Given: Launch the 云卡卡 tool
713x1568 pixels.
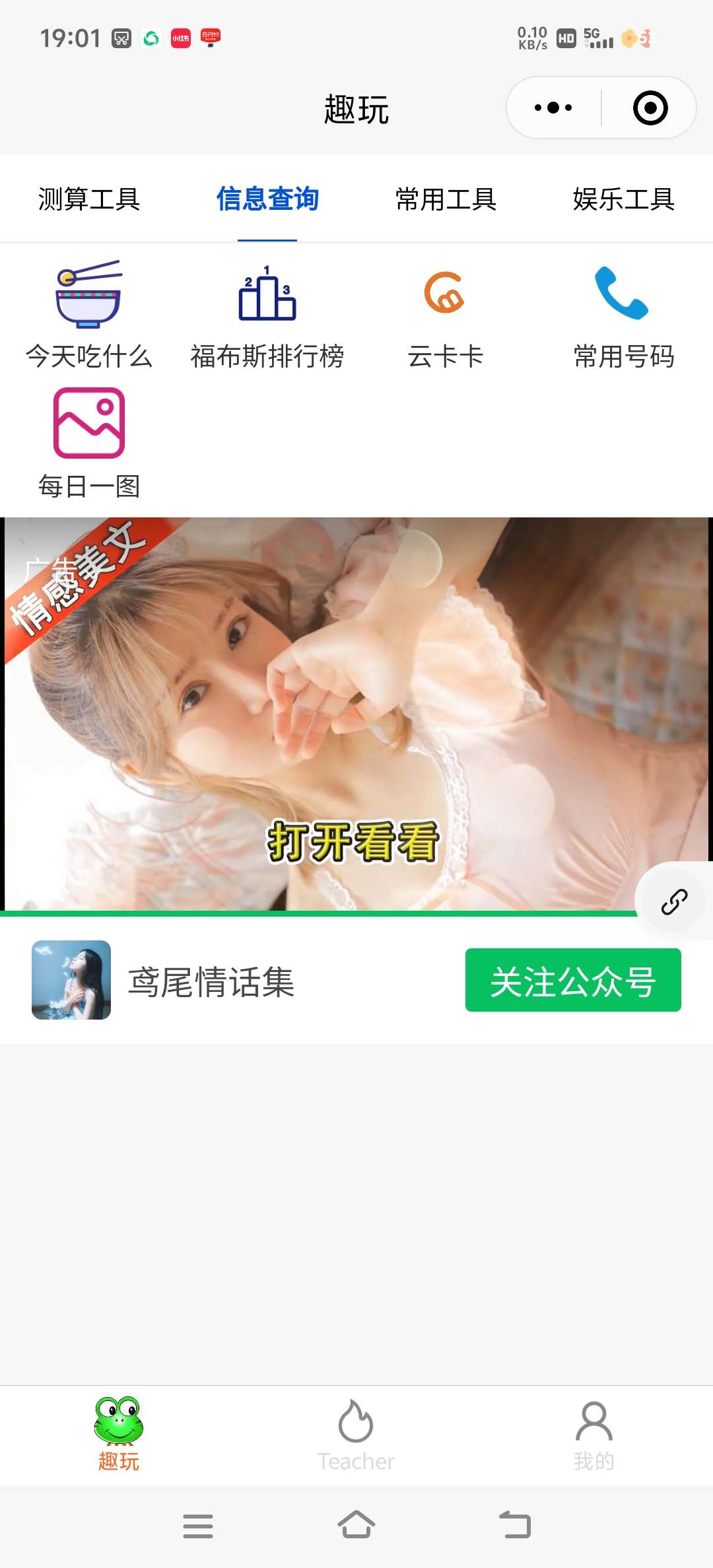Looking at the screenshot, I should (446, 313).
